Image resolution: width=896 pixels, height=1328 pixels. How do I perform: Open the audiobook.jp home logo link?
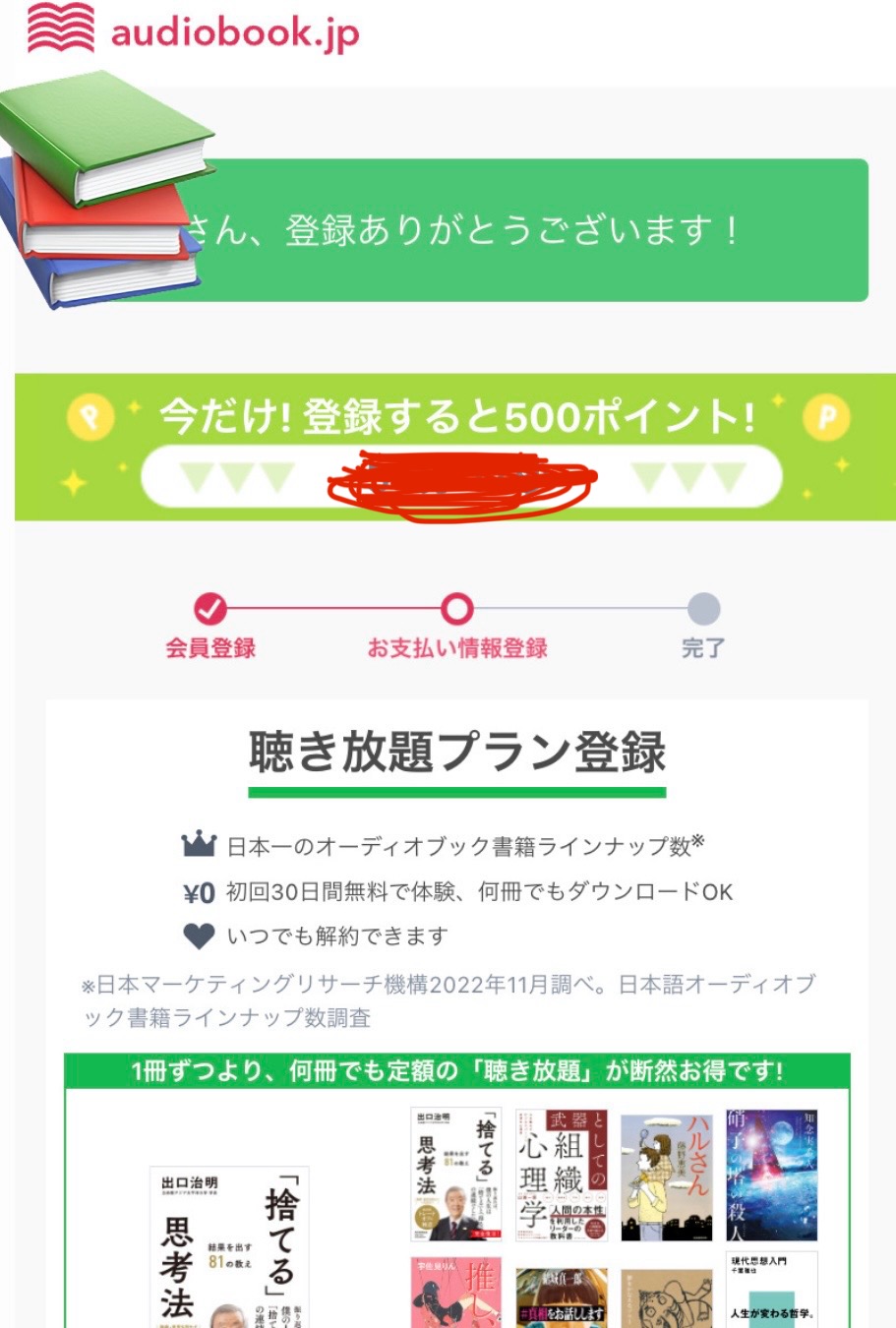[x=193, y=30]
